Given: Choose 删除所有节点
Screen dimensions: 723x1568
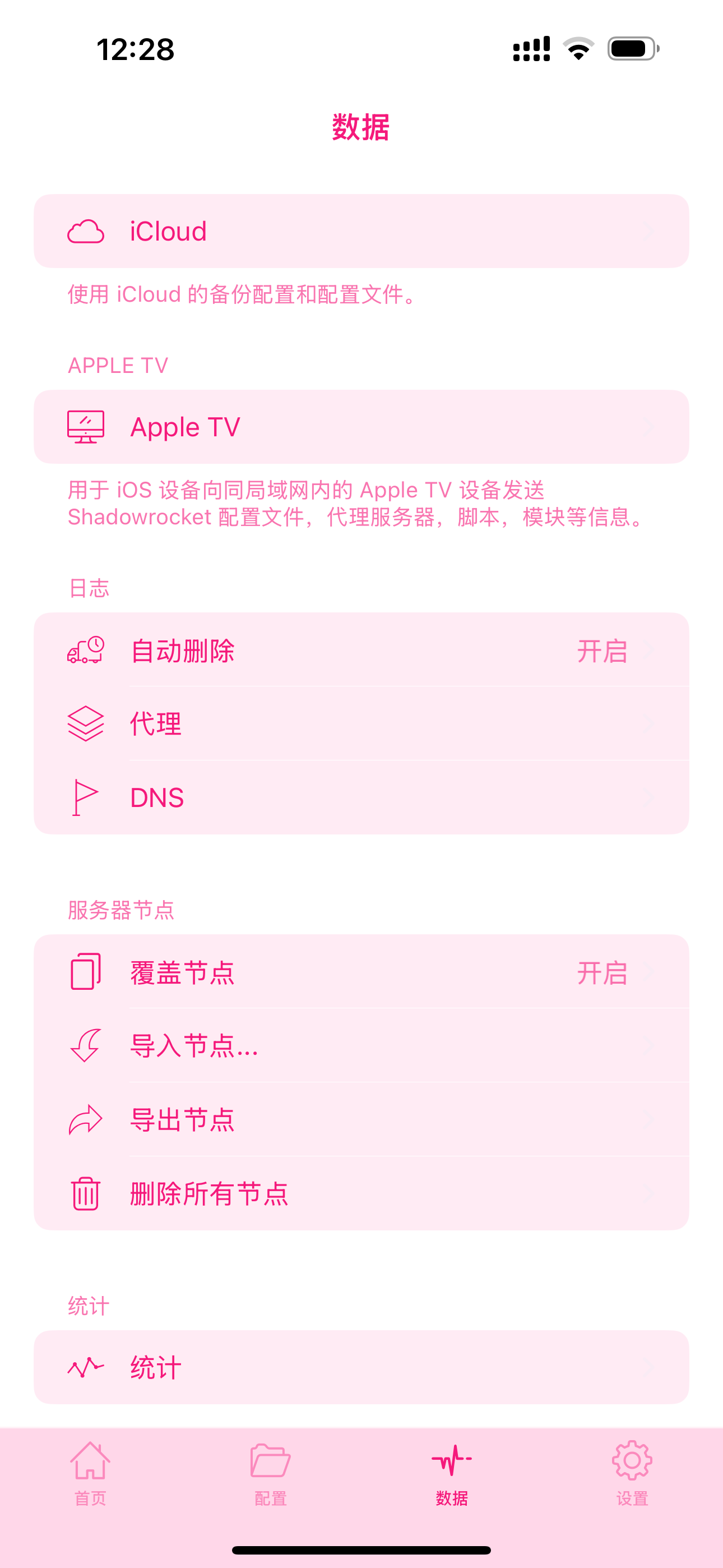Looking at the screenshot, I should click(x=361, y=1193).
